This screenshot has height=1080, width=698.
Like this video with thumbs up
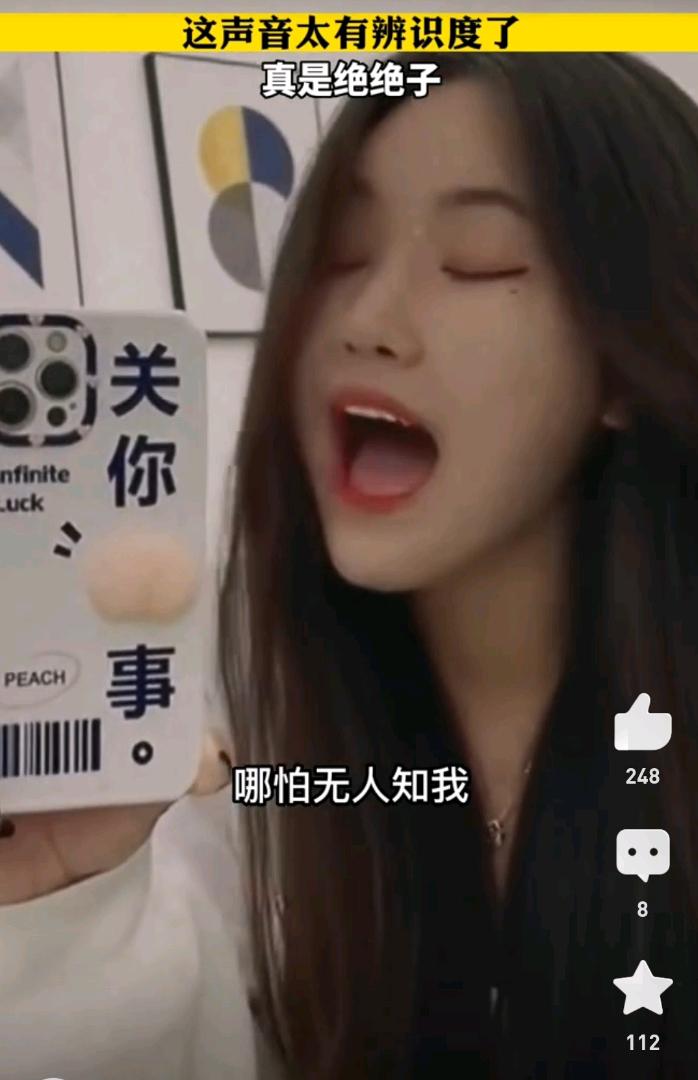[x=642, y=724]
